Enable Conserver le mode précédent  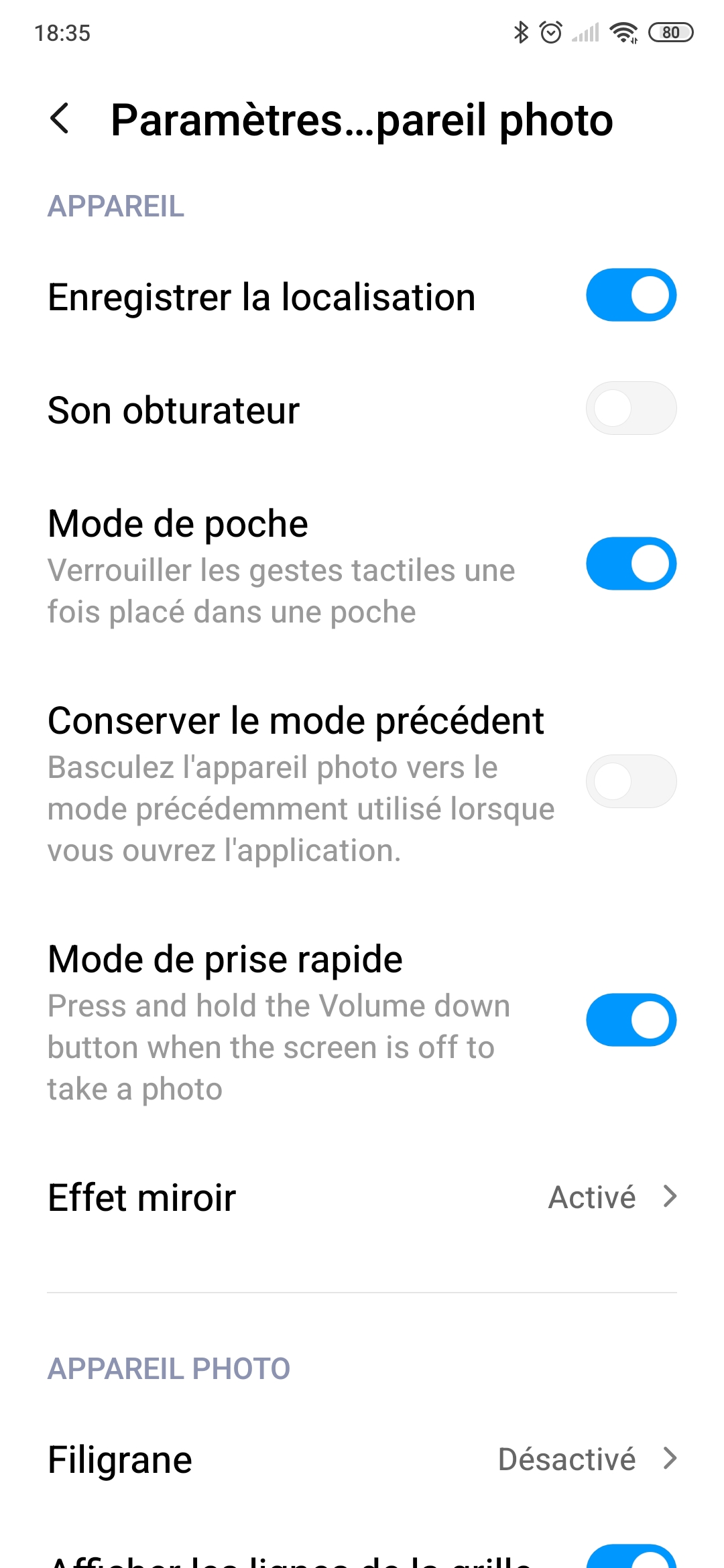click(x=631, y=781)
